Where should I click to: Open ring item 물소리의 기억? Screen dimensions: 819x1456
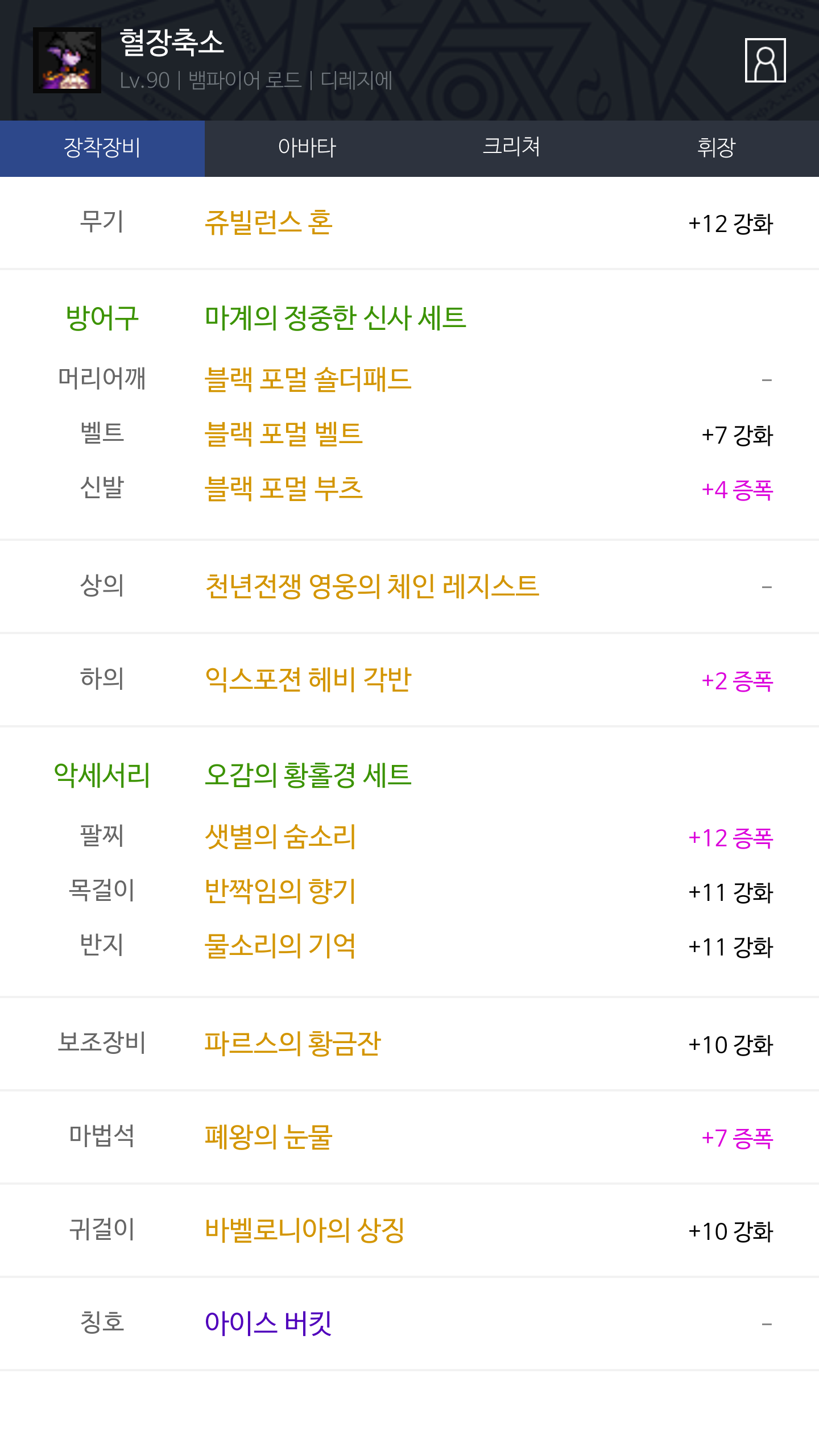280,946
